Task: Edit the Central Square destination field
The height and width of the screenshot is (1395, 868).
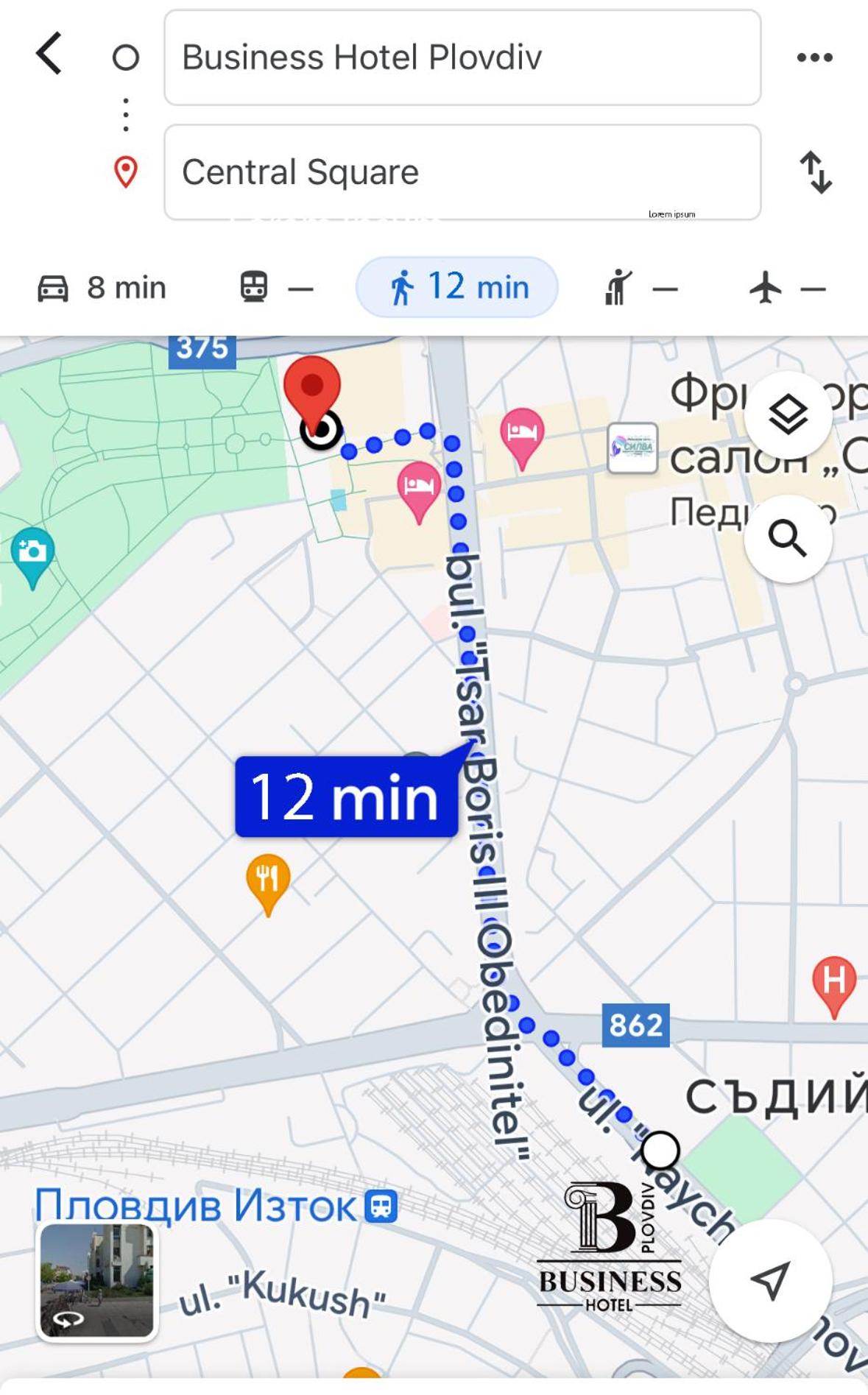Action: click(462, 172)
